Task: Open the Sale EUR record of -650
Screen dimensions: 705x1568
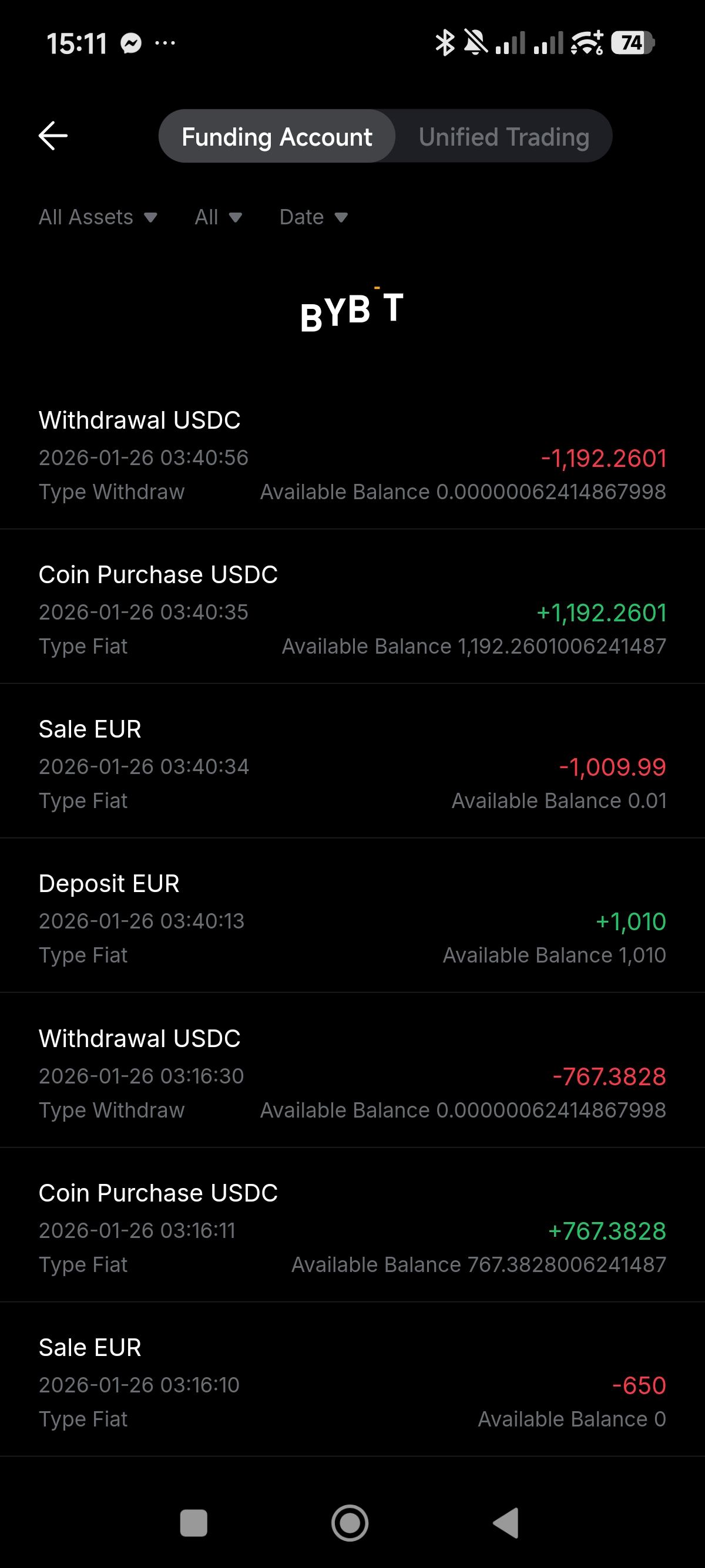Action: coord(352,1383)
